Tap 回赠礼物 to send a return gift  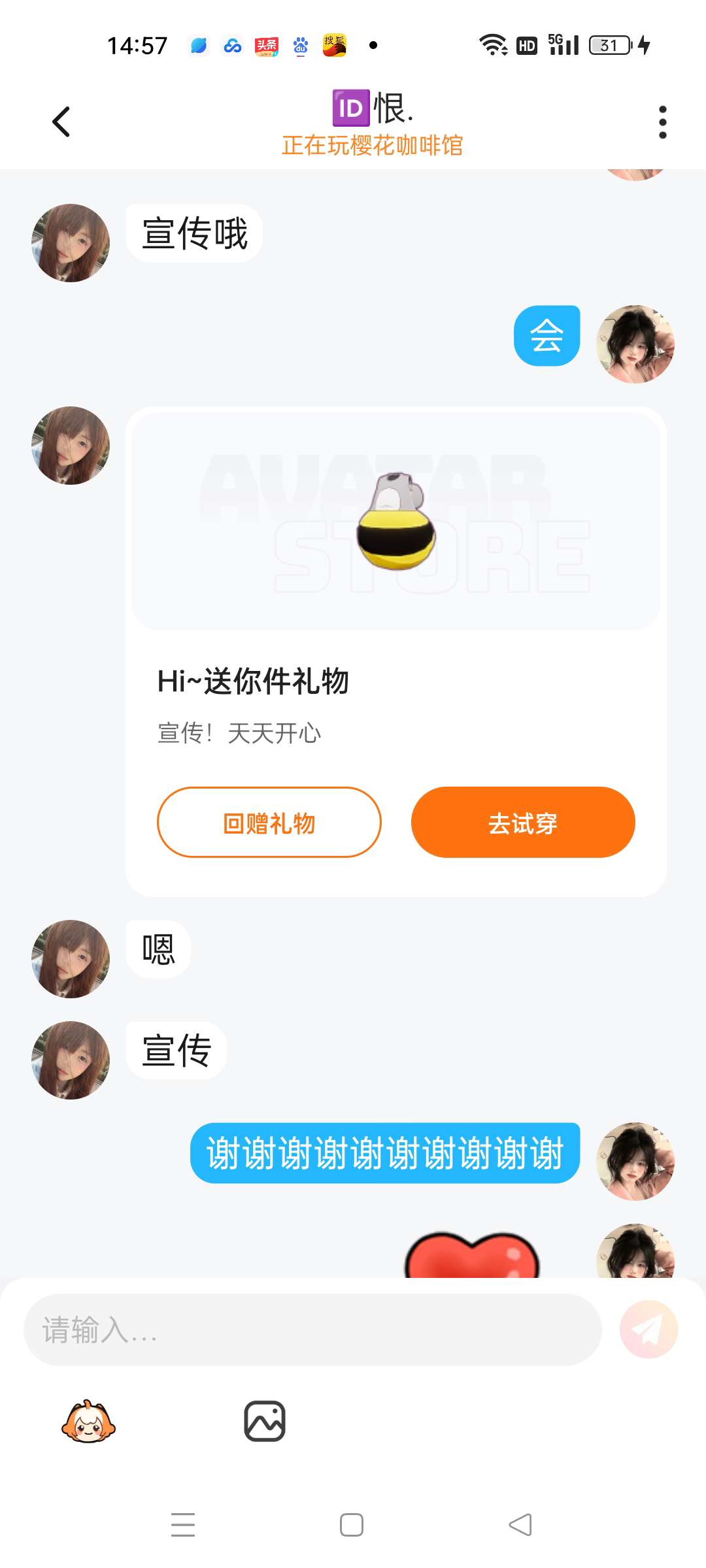point(269,823)
